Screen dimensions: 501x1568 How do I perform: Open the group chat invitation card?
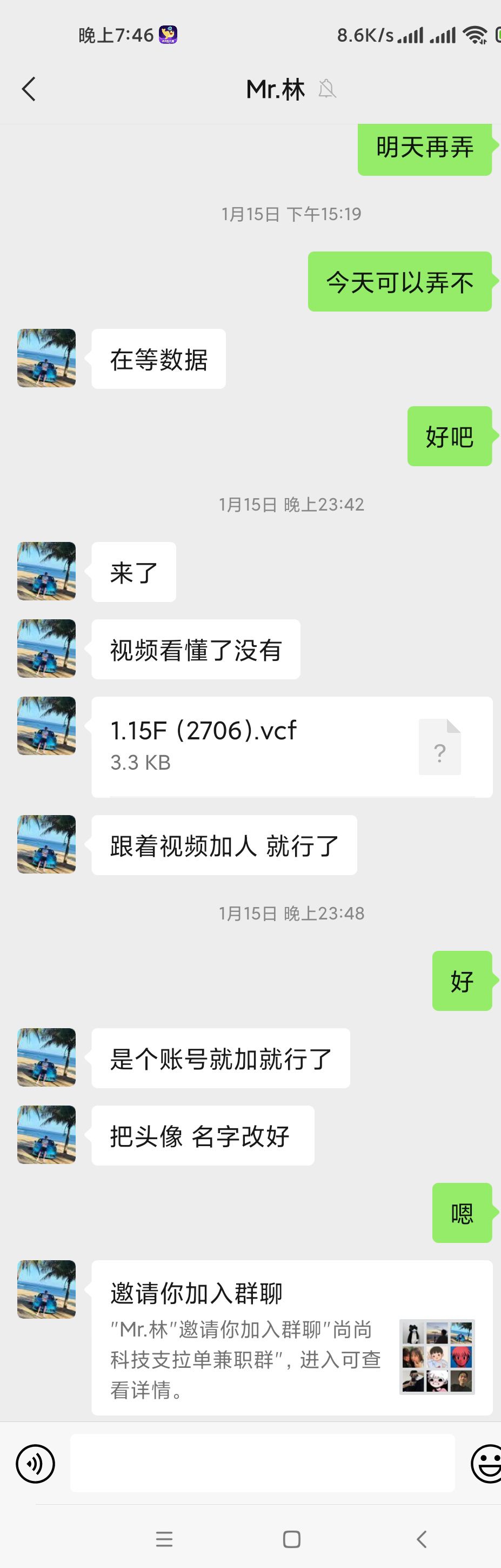[291, 1337]
